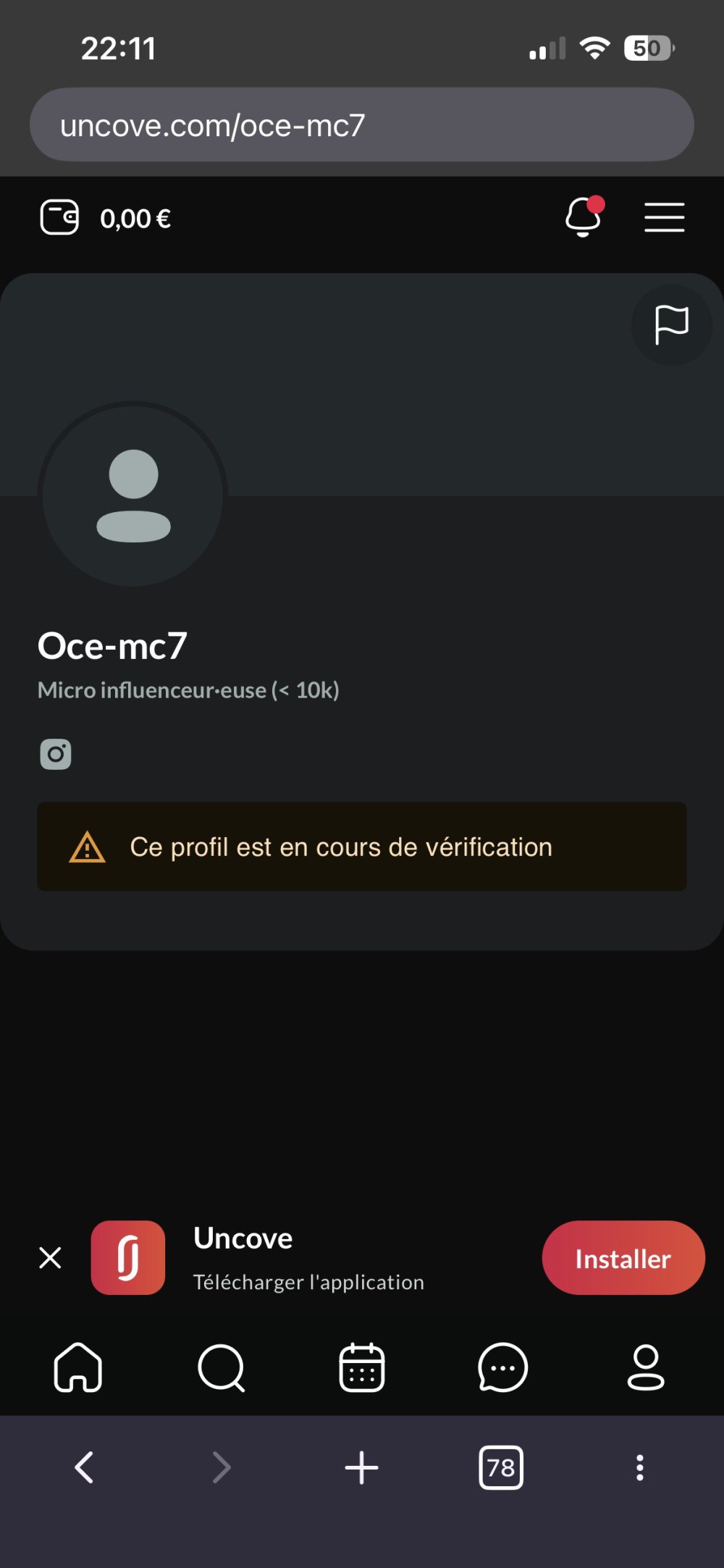Open the wallet balance icon
This screenshot has width=724, height=1568.
(59, 217)
